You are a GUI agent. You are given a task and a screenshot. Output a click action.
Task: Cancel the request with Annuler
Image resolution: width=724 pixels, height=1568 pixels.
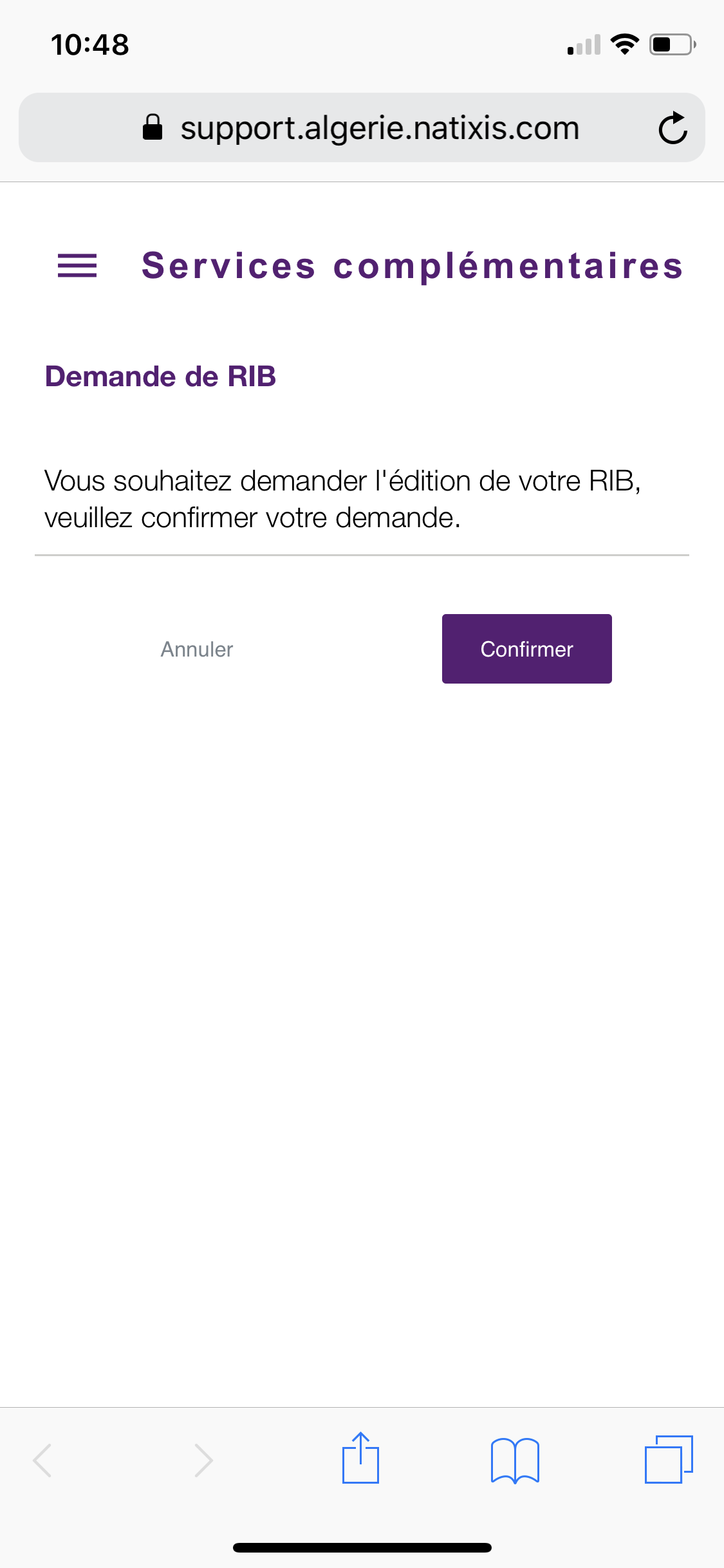click(196, 649)
